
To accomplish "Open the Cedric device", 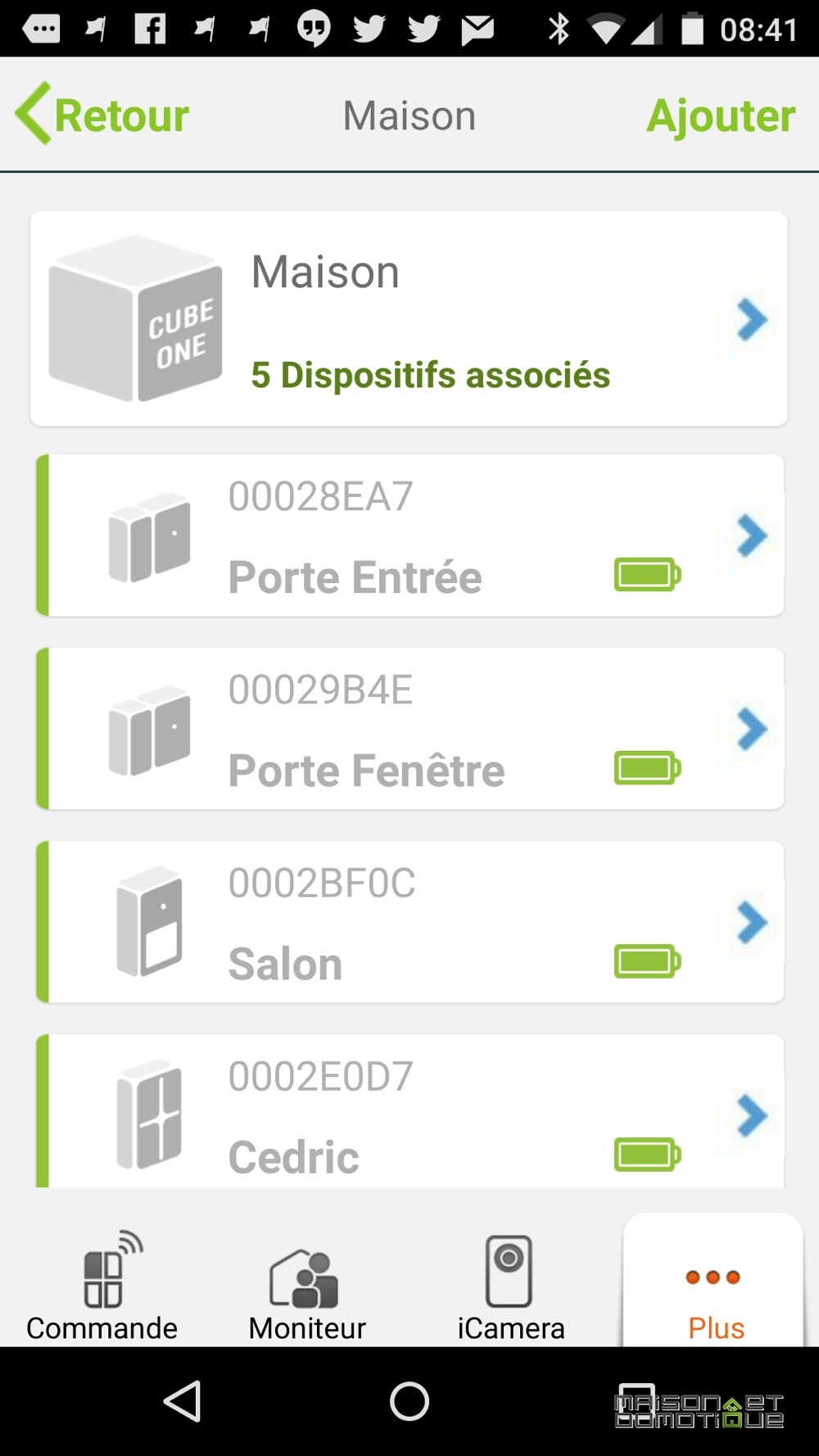I will [x=410, y=1111].
